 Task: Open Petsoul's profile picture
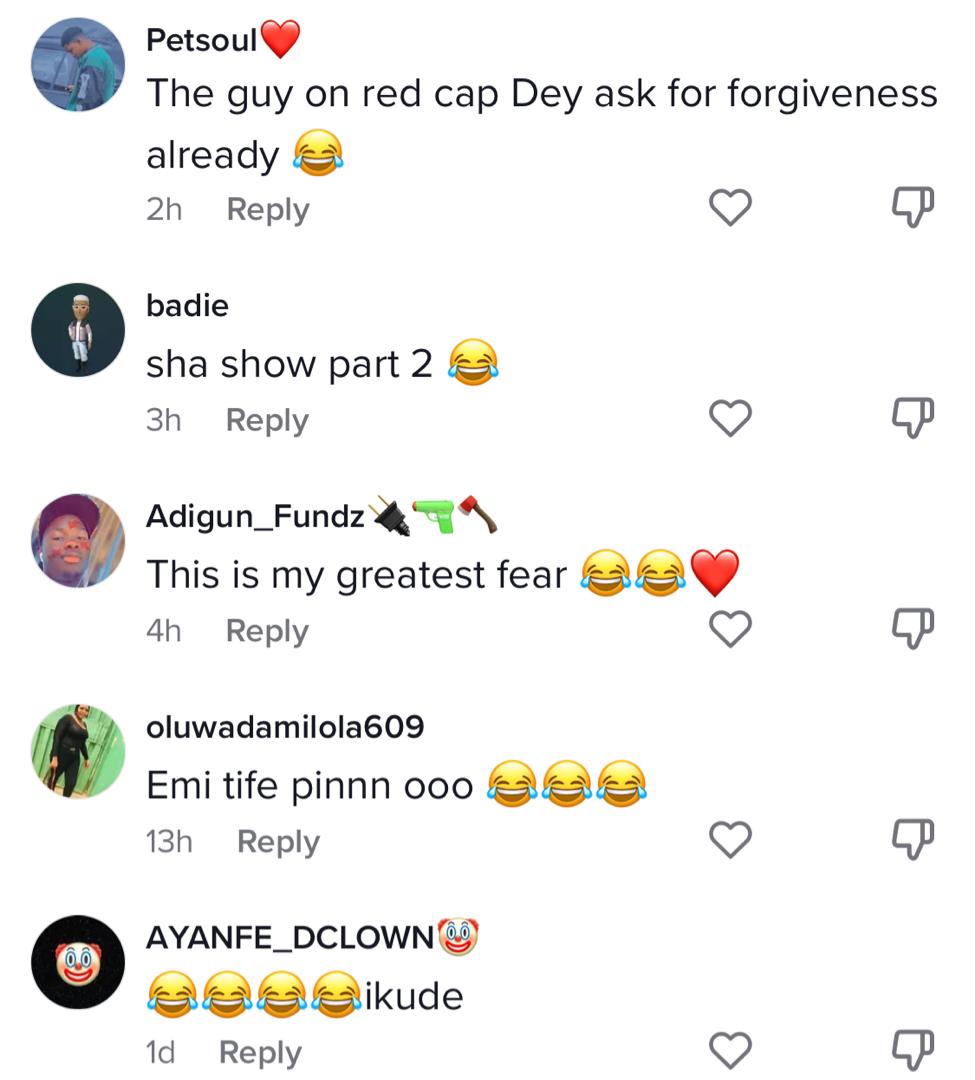tap(78, 65)
